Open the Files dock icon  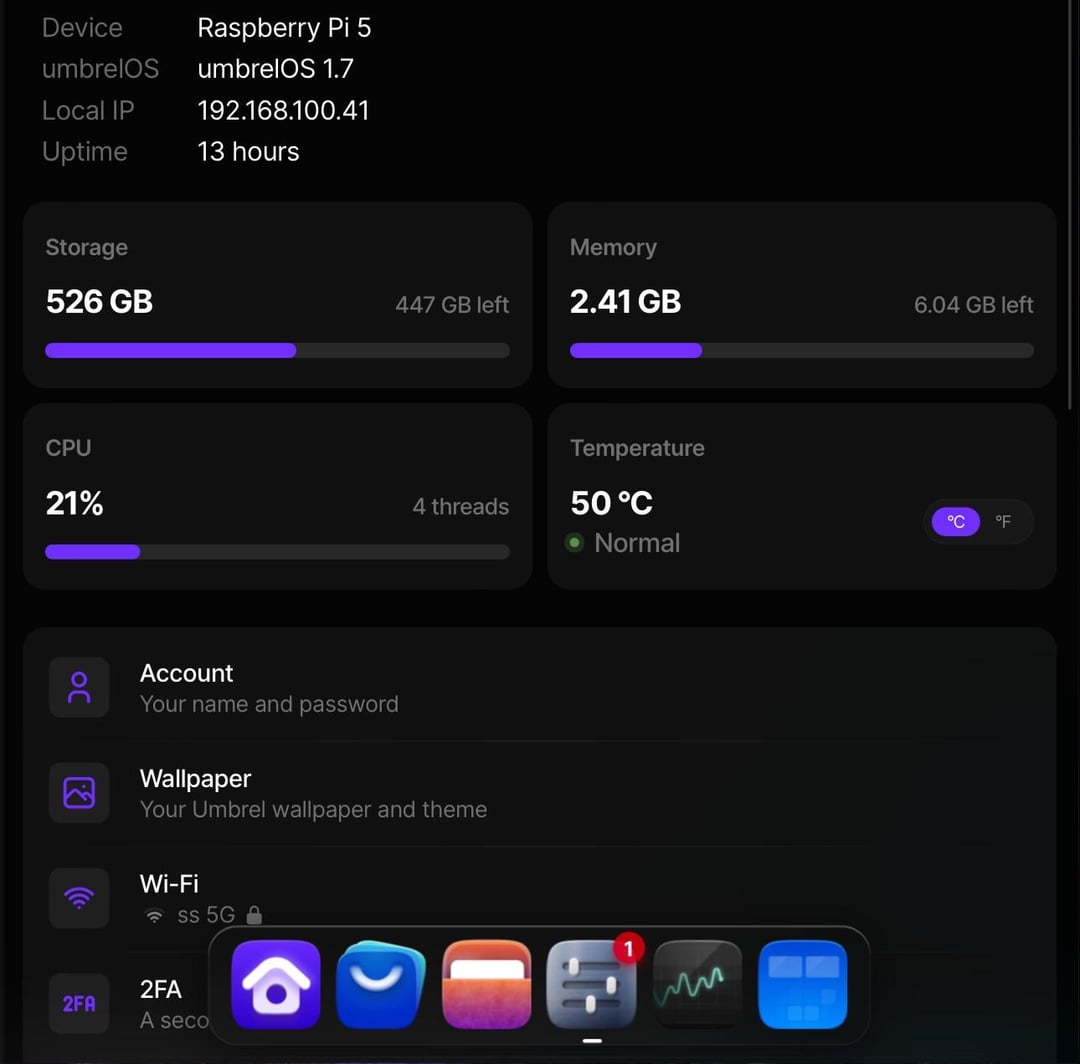[487, 985]
